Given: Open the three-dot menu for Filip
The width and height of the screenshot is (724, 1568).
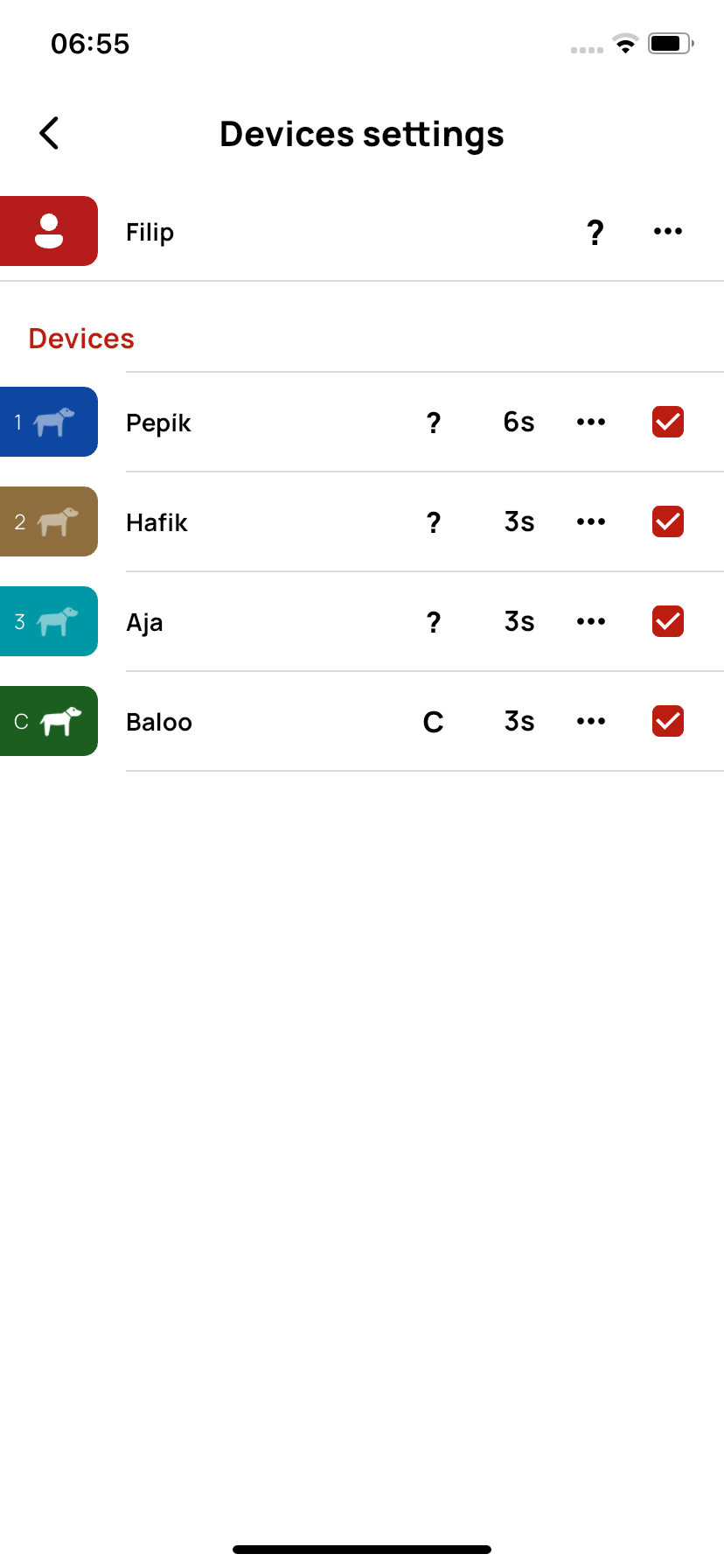Looking at the screenshot, I should click(x=667, y=232).
